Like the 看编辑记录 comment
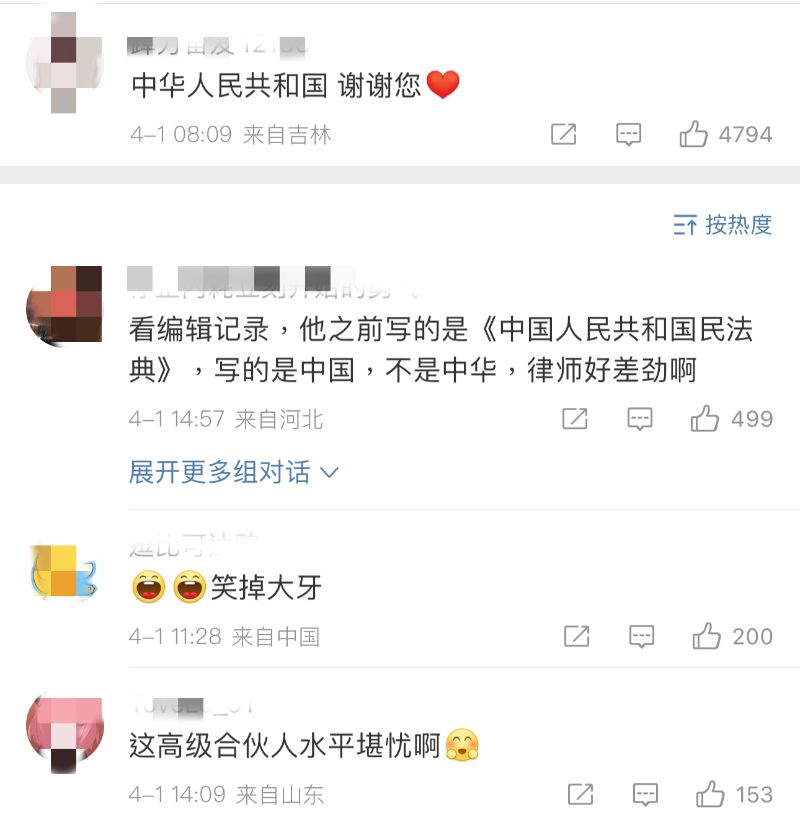Screen dimensions: 800x825 click(x=705, y=419)
